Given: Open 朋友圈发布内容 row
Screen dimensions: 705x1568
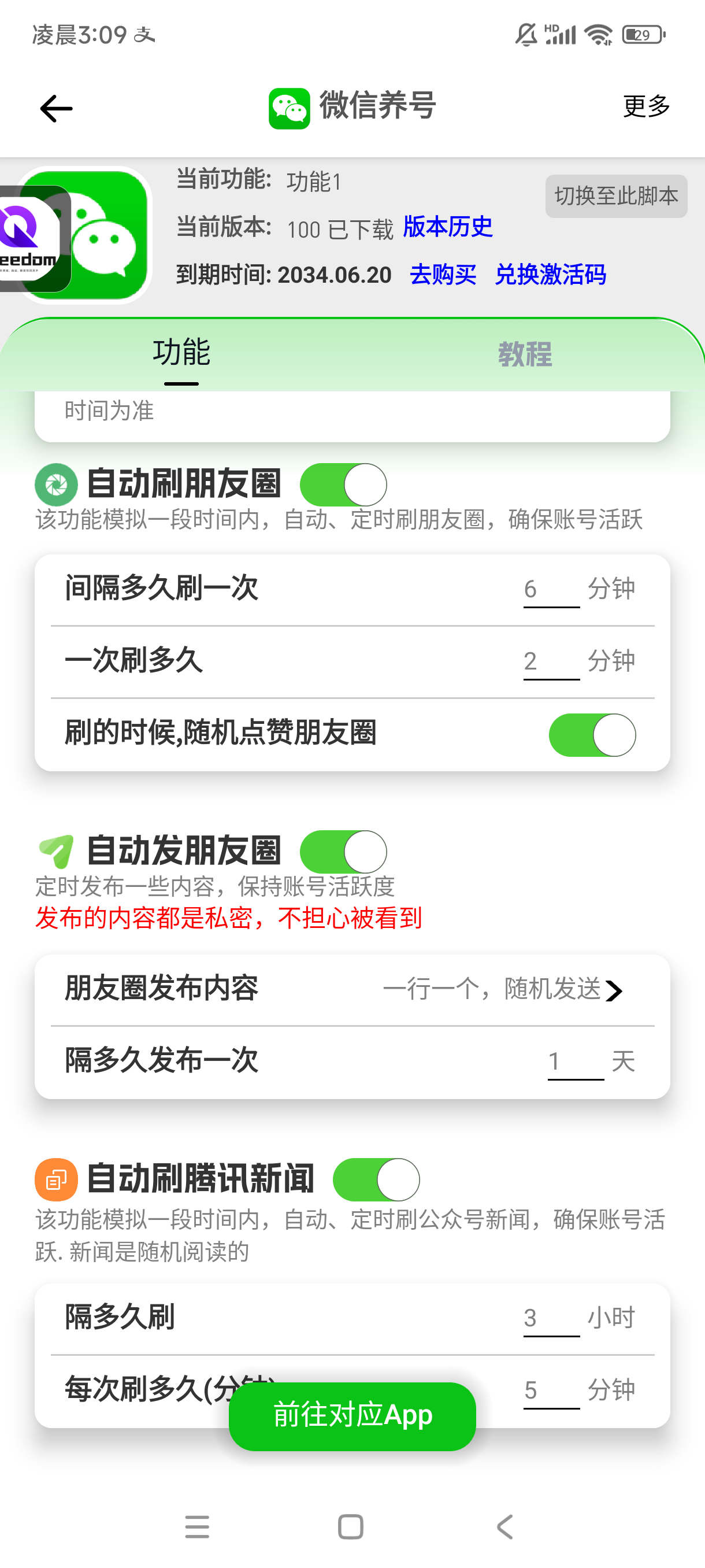Looking at the screenshot, I should point(352,989).
